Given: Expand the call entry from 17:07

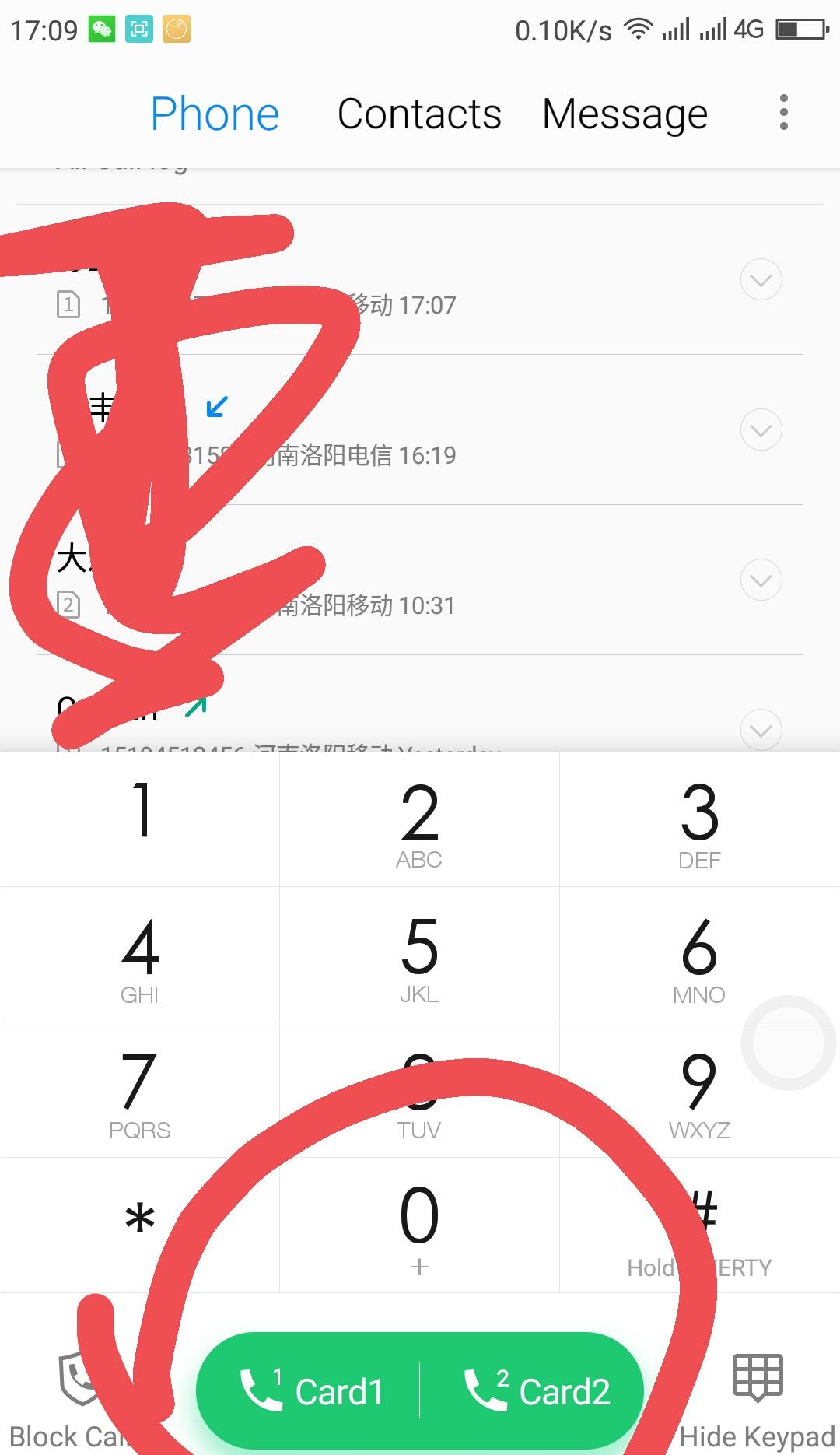Looking at the screenshot, I should point(761,279).
